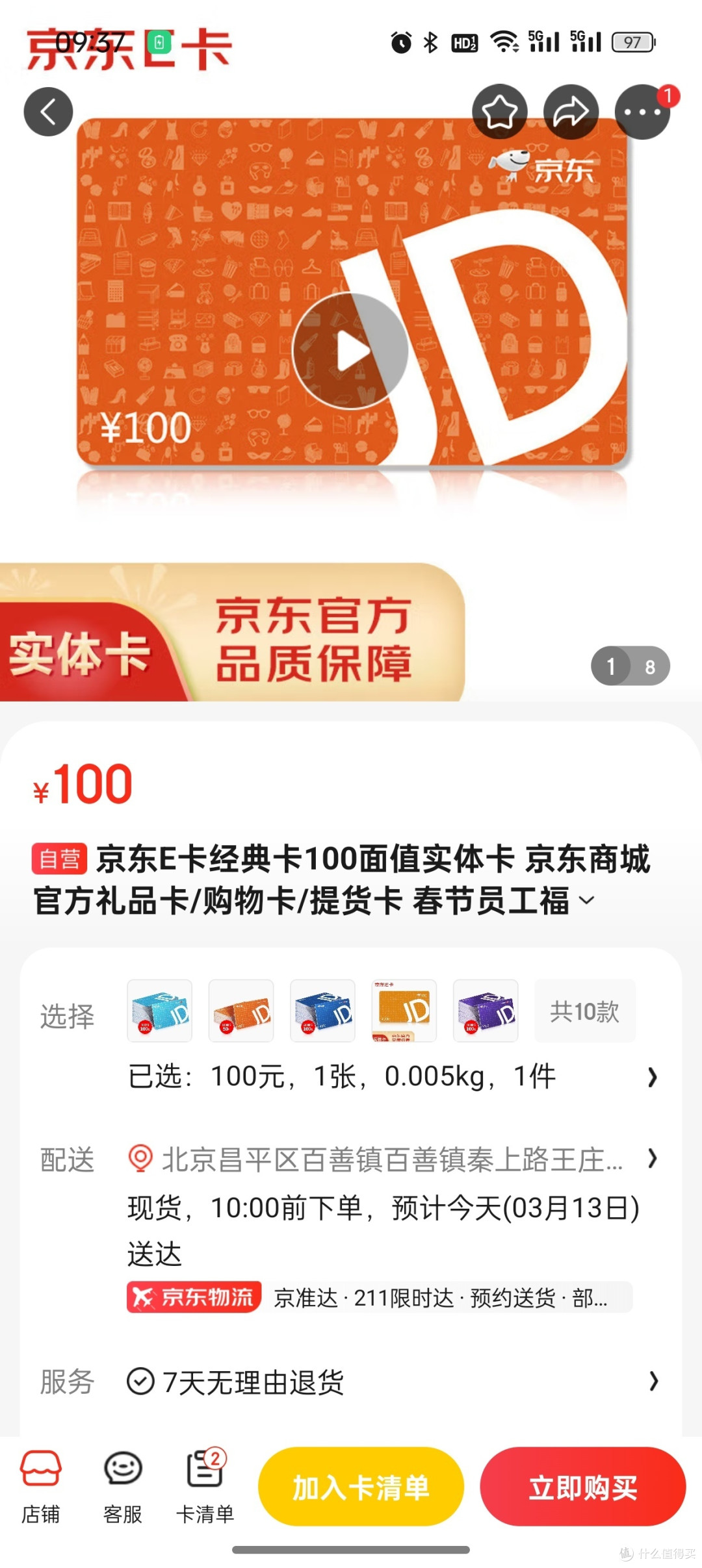Expand the full product title

click(586, 902)
